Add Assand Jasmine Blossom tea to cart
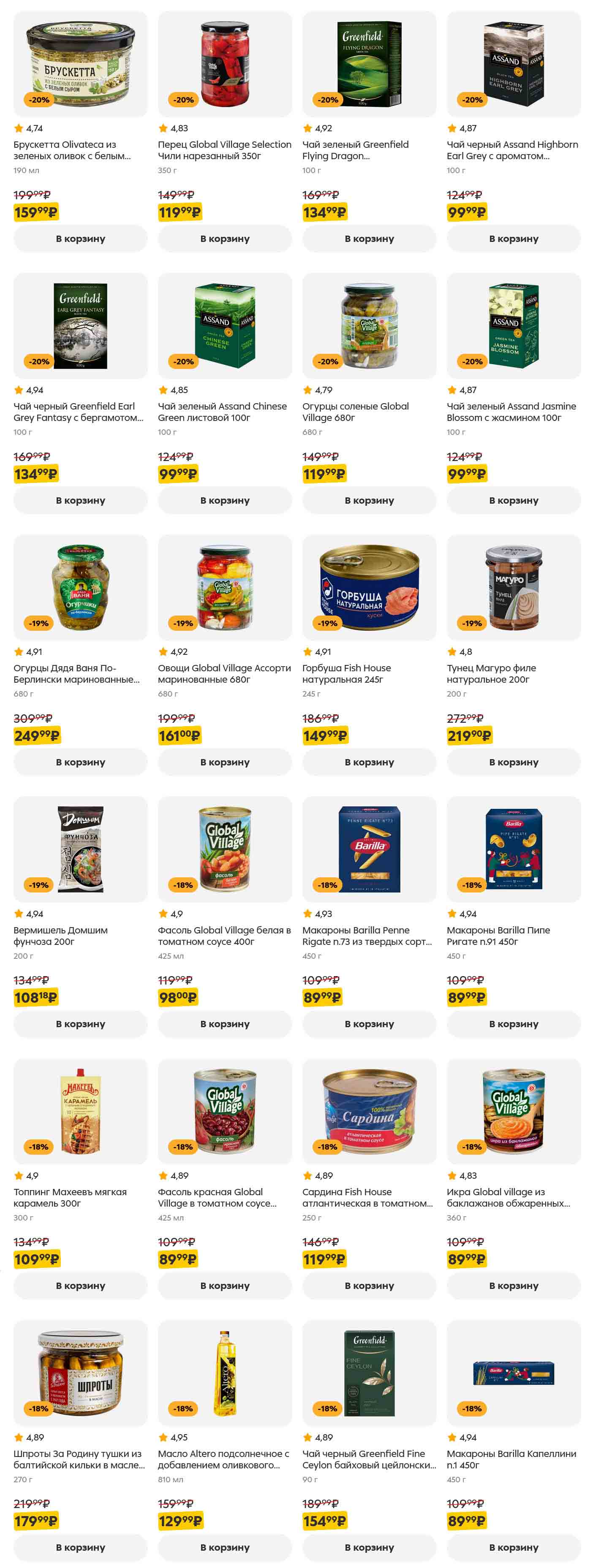601x1568 pixels. [x=513, y=500]
